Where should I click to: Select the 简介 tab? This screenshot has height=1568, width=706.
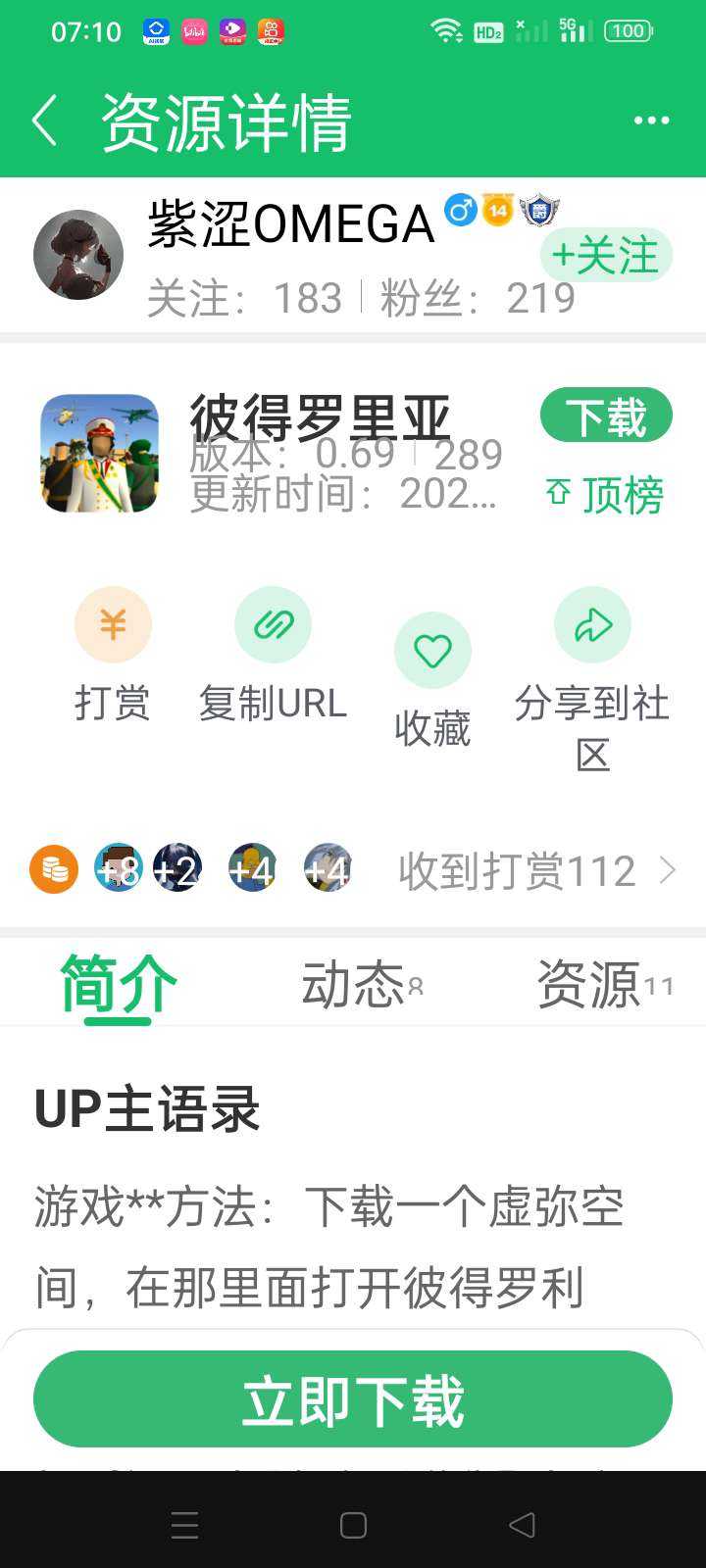(x=118, y=984)
